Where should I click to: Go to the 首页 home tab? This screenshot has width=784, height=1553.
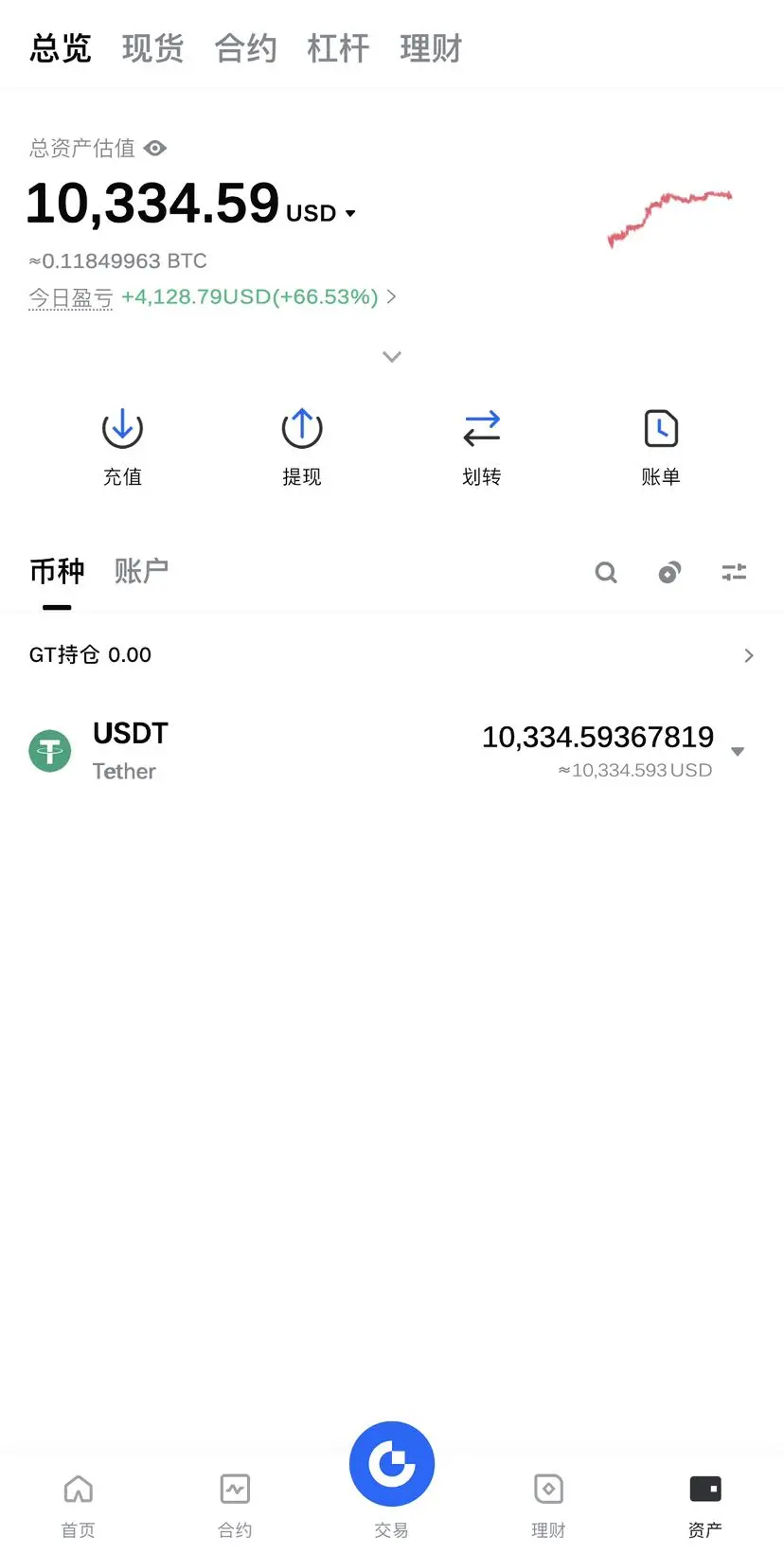click(x=78, y=1505)
